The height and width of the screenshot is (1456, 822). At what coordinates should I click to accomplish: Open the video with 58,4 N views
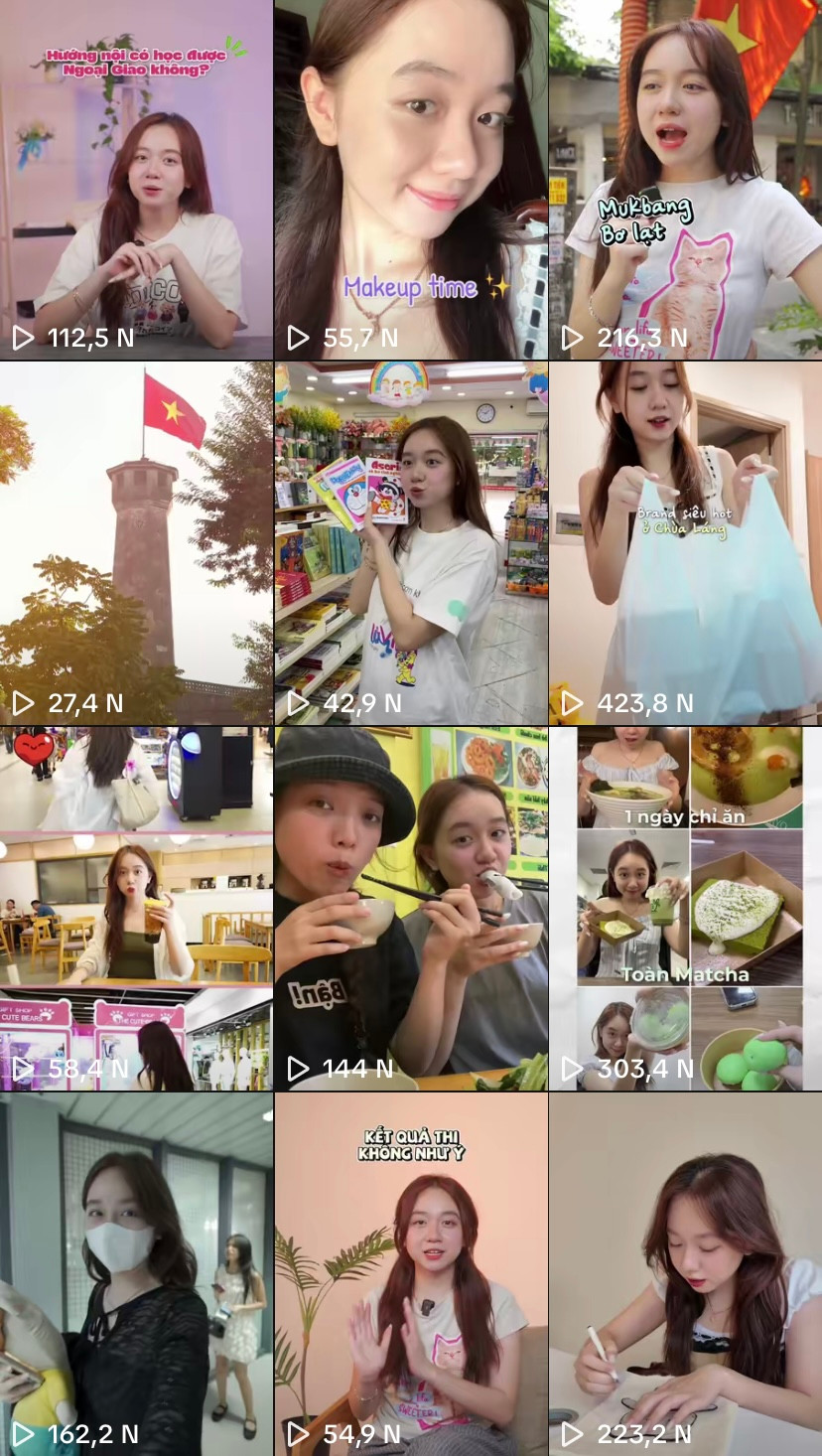pyautogui.click(x=136, y=909)
